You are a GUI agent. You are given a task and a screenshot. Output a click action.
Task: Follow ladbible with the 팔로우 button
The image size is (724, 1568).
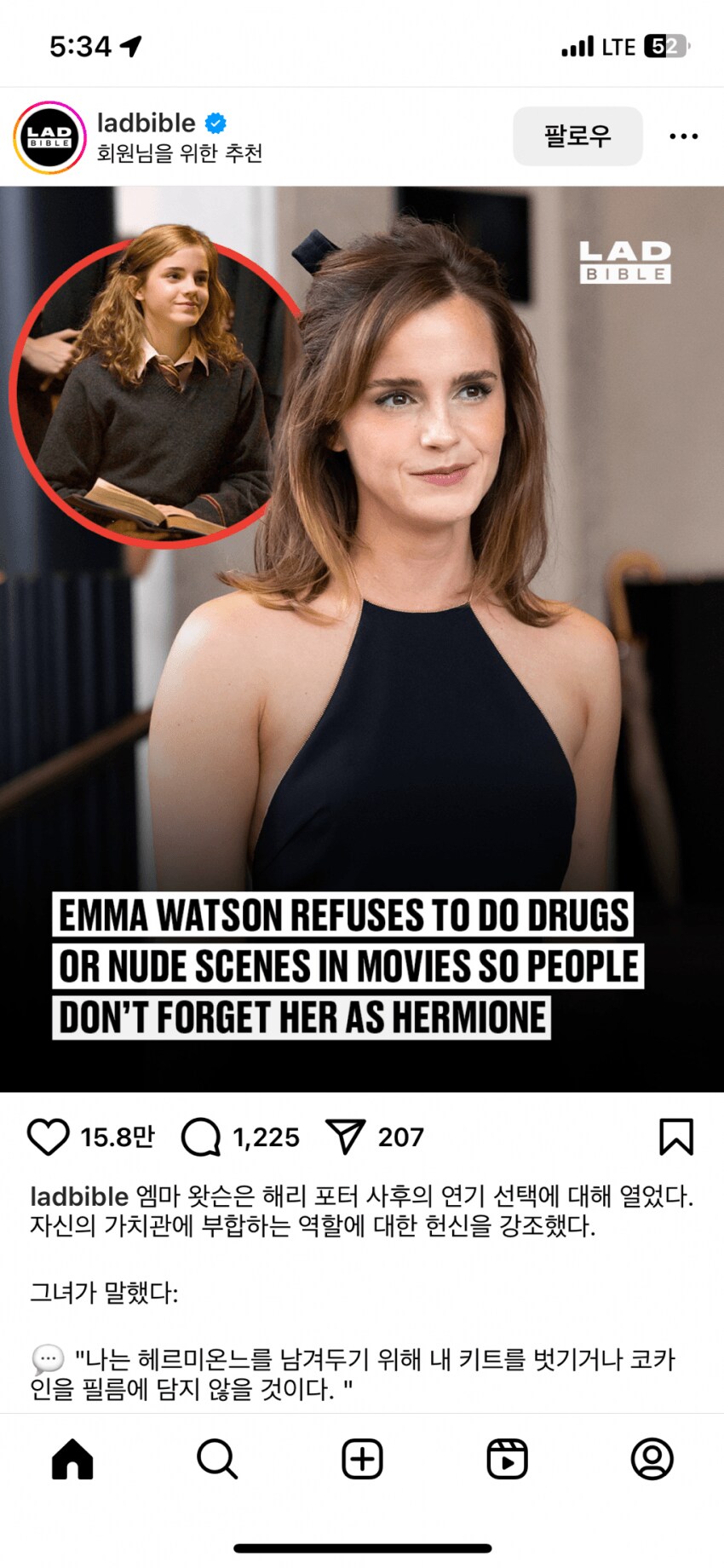577,136
